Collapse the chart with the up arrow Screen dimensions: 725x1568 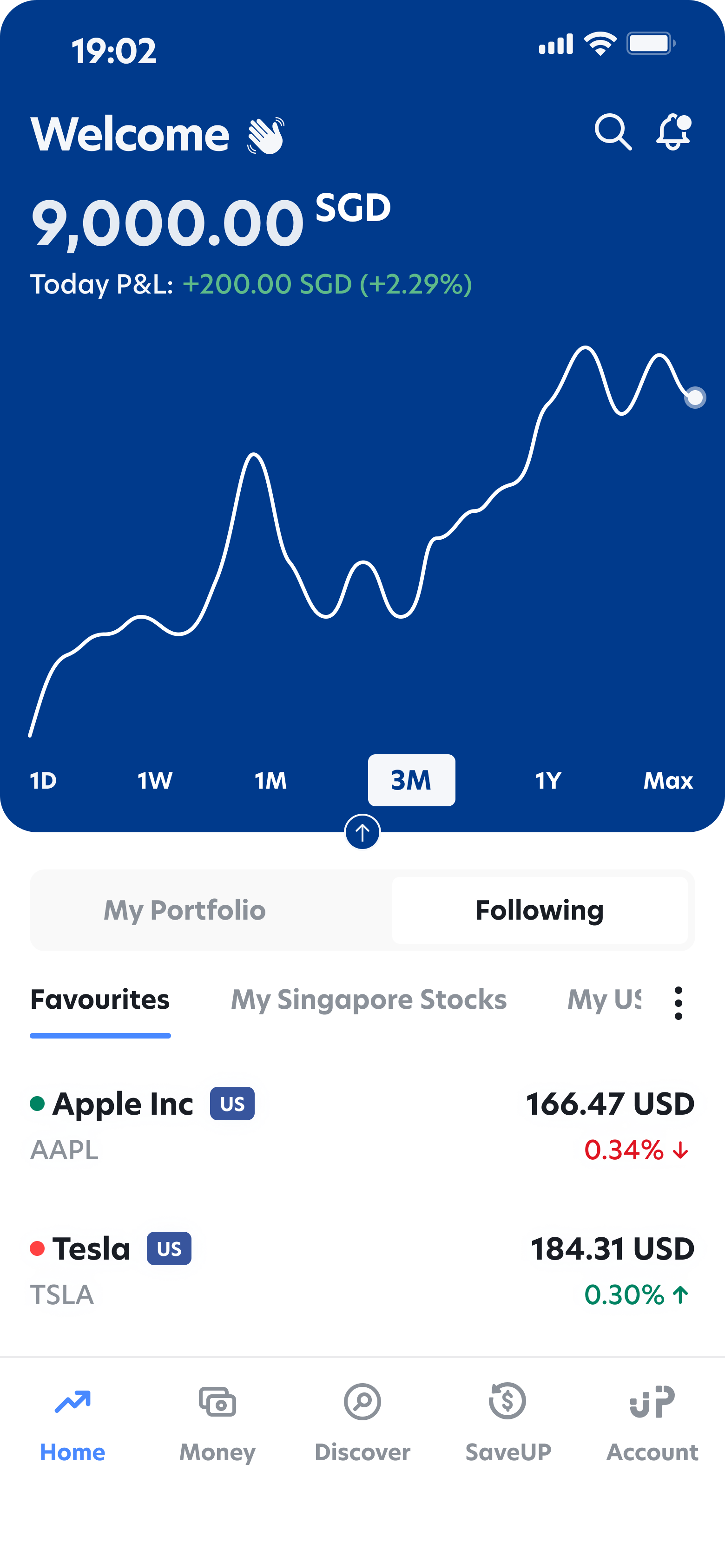point(362,832)
